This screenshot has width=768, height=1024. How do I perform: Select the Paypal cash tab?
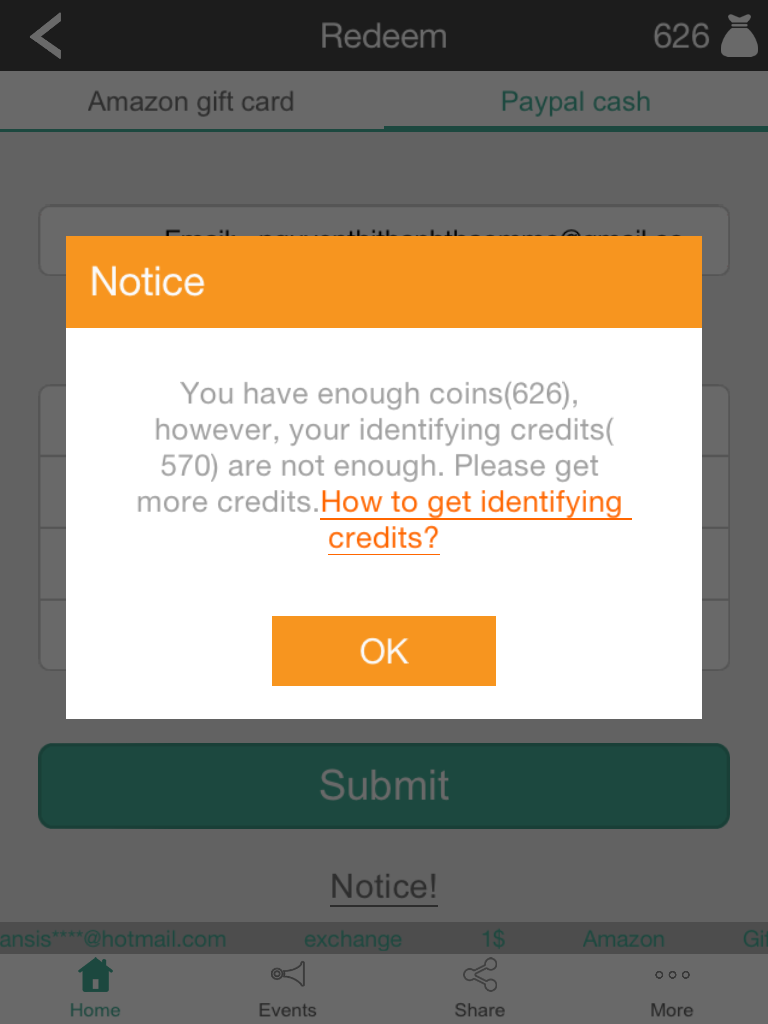575,101
